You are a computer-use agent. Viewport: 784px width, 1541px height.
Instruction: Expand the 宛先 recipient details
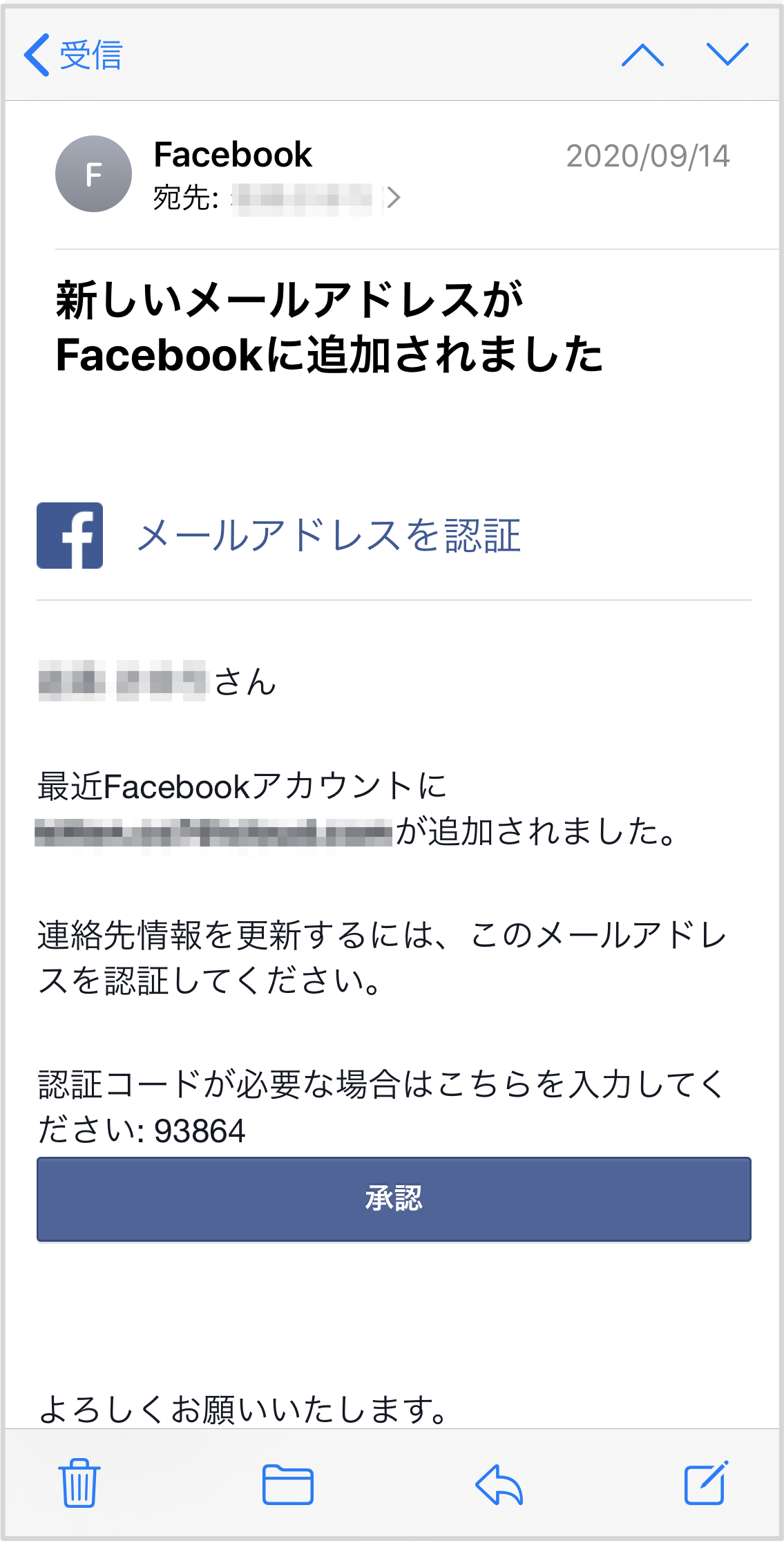pyautogui.click(x=393, y=198)
